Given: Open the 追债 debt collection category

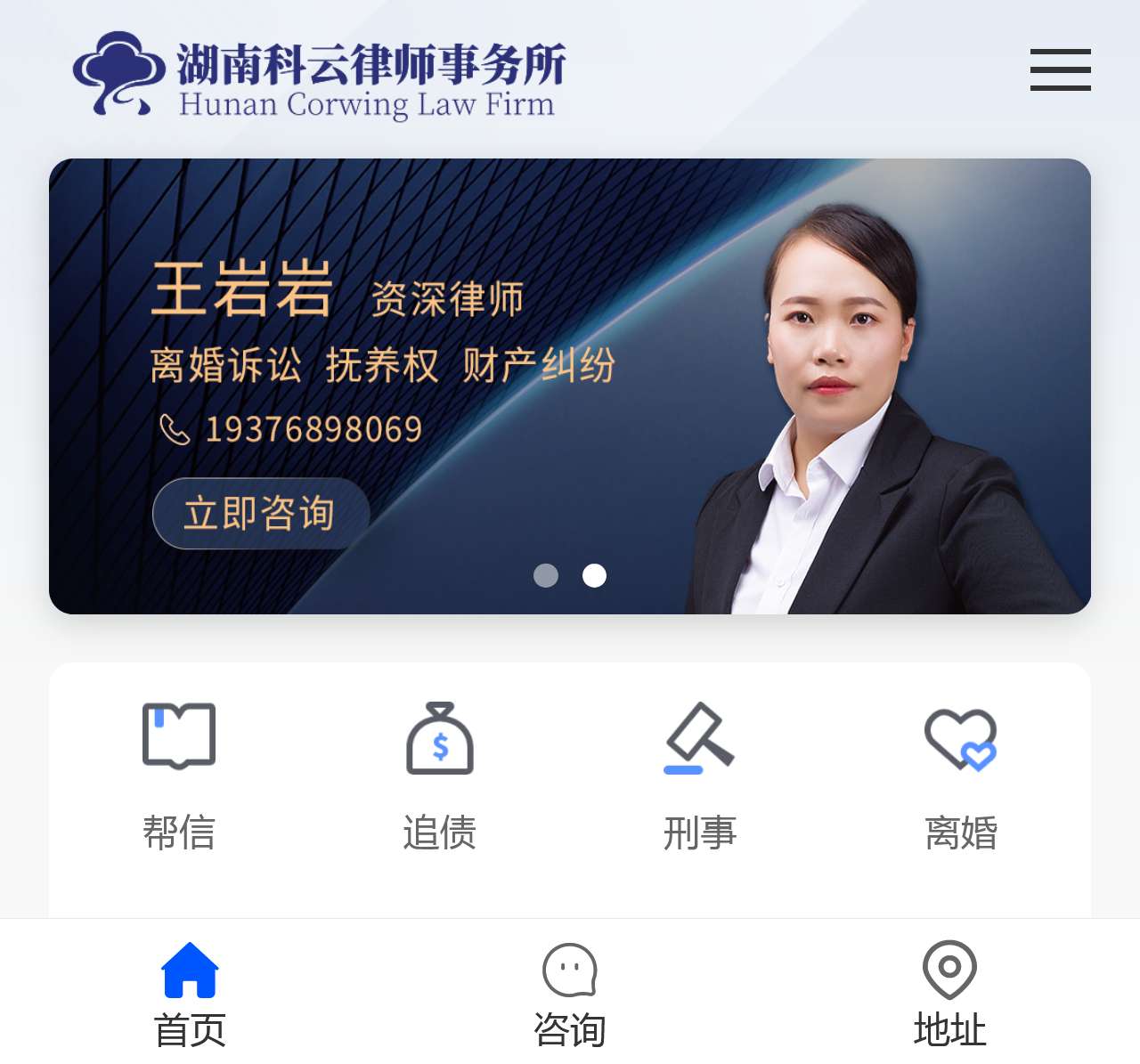Looking at the screenshot, I should click(440, 776).
